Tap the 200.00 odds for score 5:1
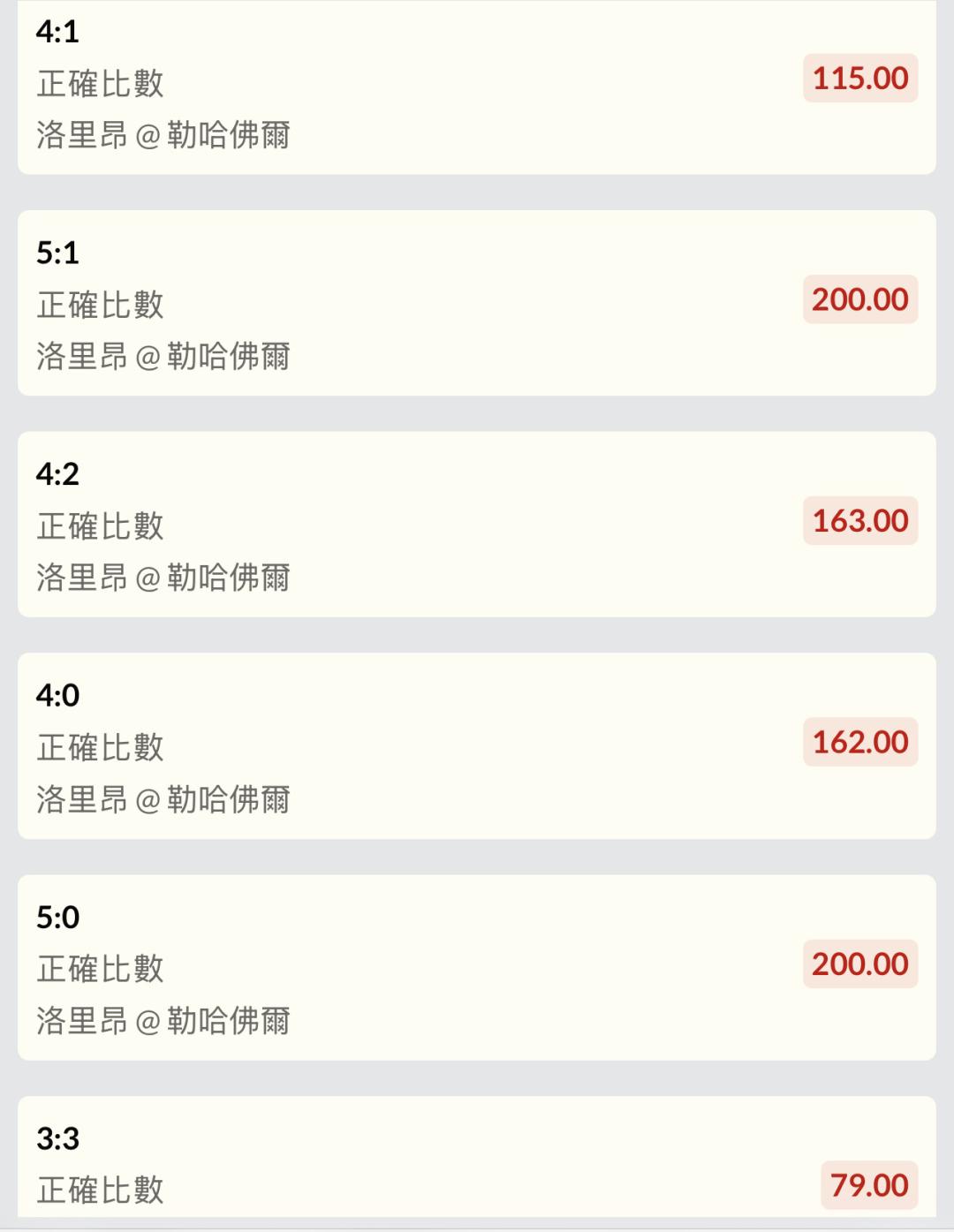Viewport: 954px width, 1232px height. 859,299
